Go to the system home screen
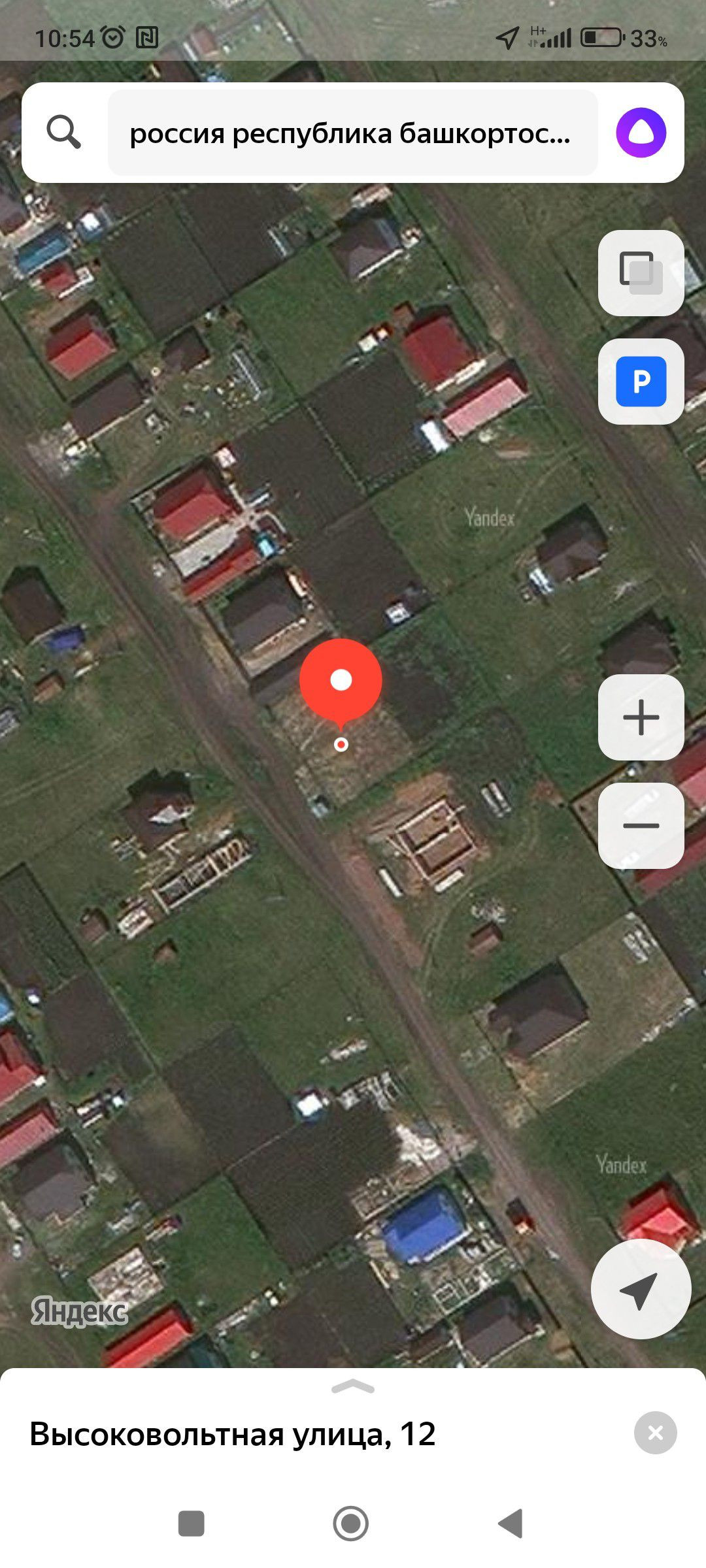This screenshot has width=706, height=1568. [351, 1524]
